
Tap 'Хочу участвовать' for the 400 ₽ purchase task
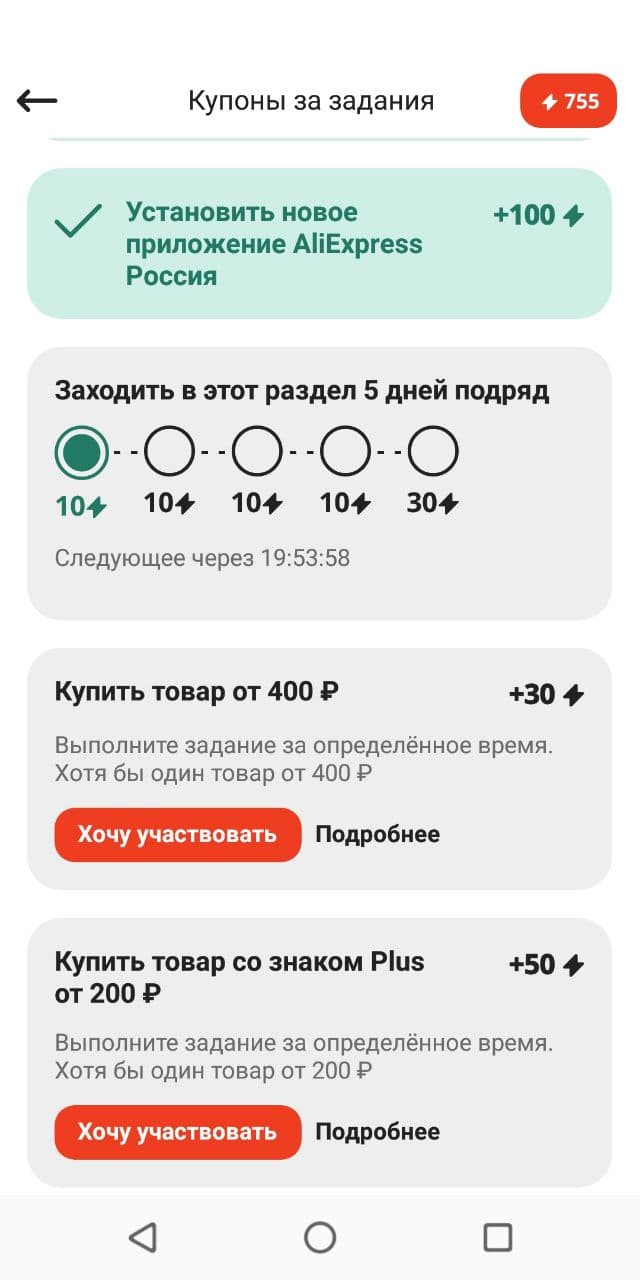pos(177,834)
